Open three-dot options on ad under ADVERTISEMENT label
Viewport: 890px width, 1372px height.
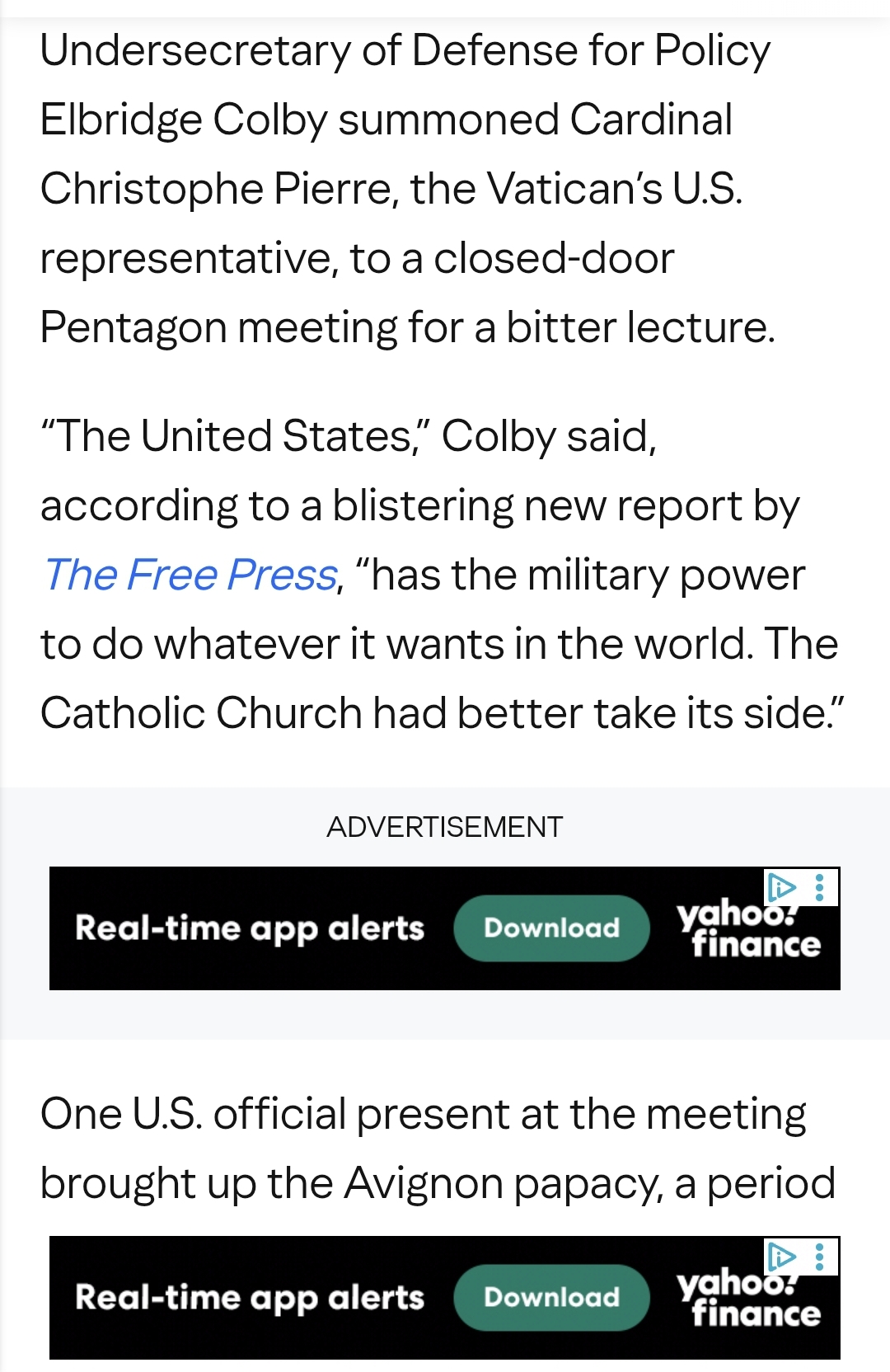pos(819,887)
